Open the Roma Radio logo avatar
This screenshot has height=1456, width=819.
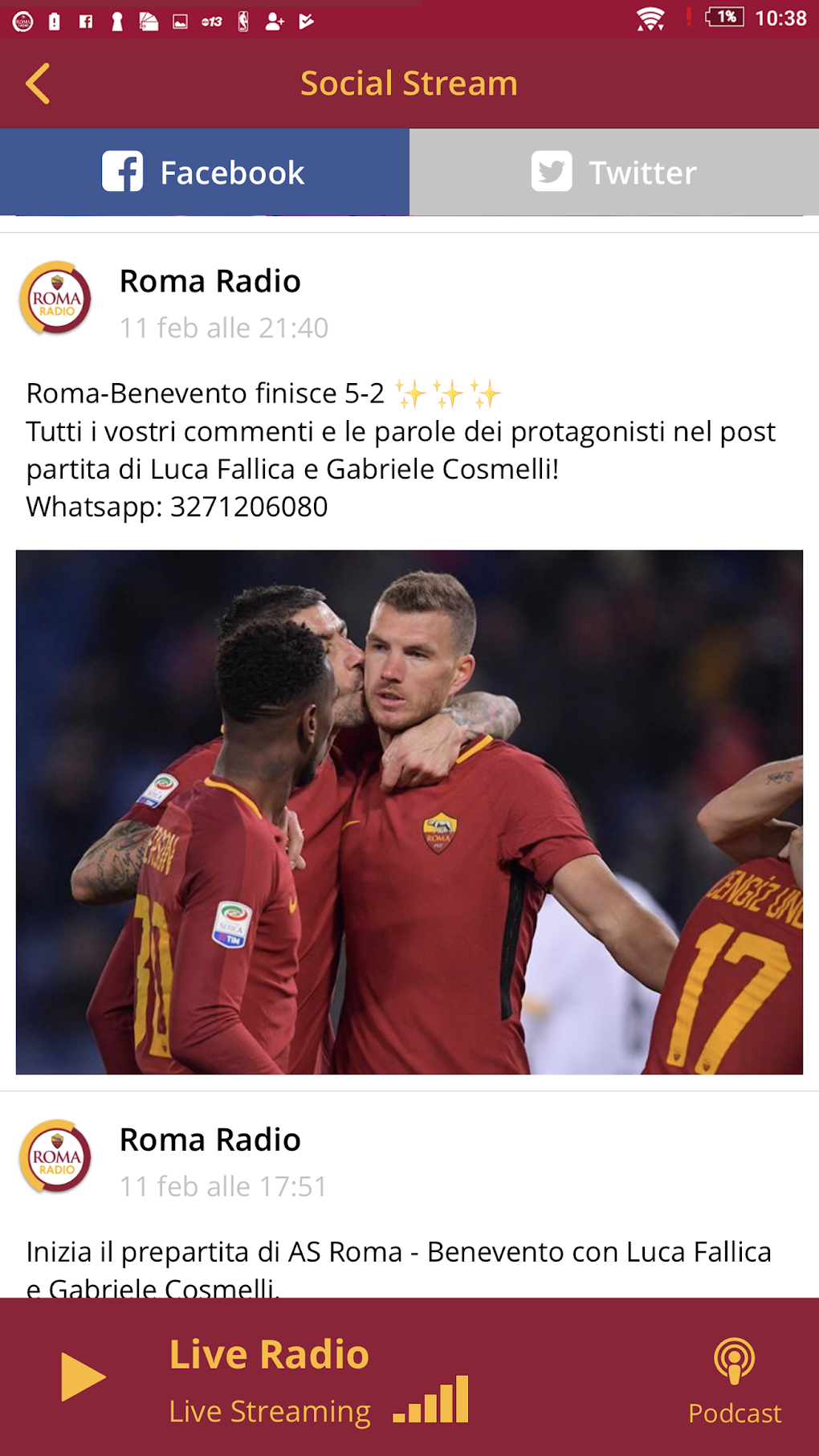(55, 299)
